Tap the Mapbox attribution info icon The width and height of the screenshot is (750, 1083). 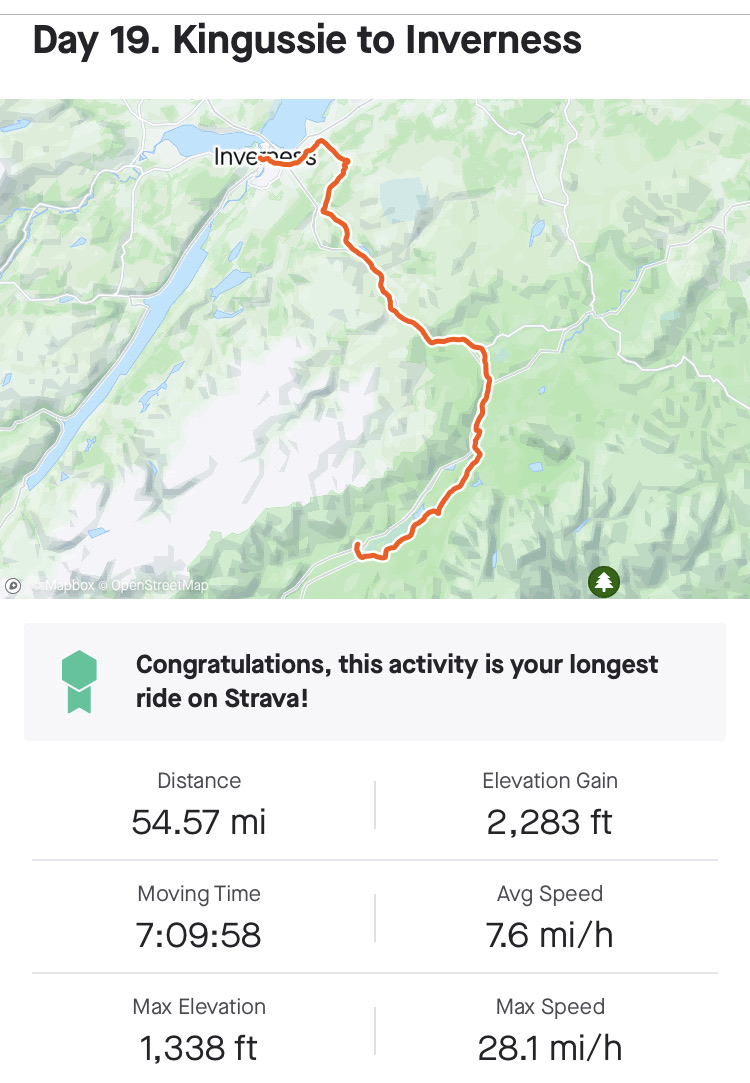[14, 586]
